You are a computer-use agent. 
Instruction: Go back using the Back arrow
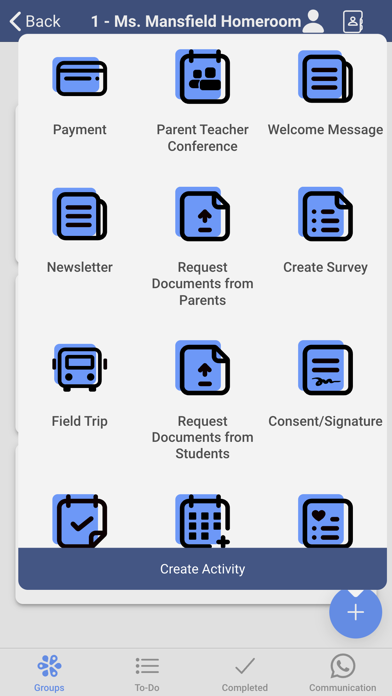point(35,21)
